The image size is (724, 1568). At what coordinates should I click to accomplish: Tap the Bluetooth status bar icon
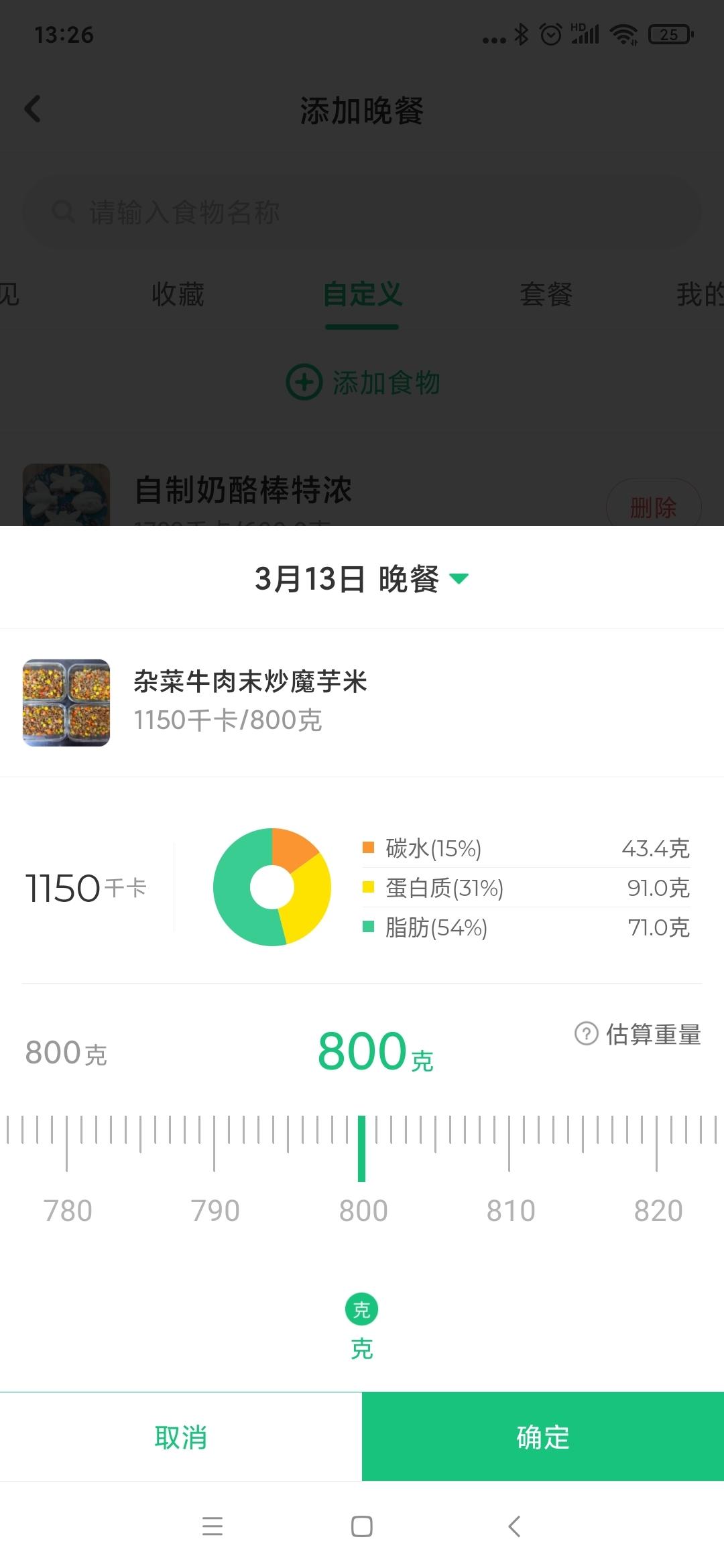pyautogui.click(x=520, y=34)
